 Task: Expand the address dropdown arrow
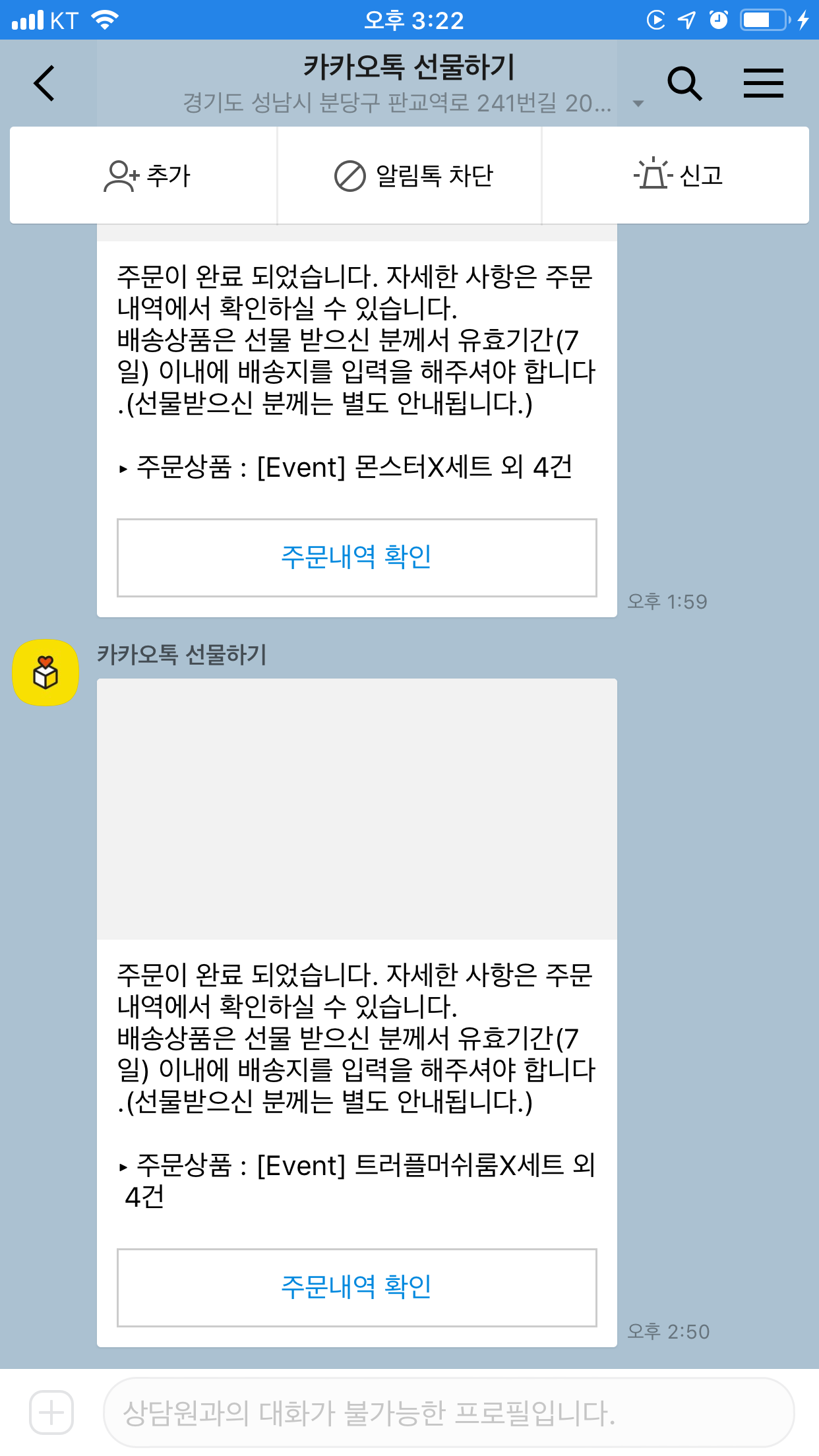638,104
